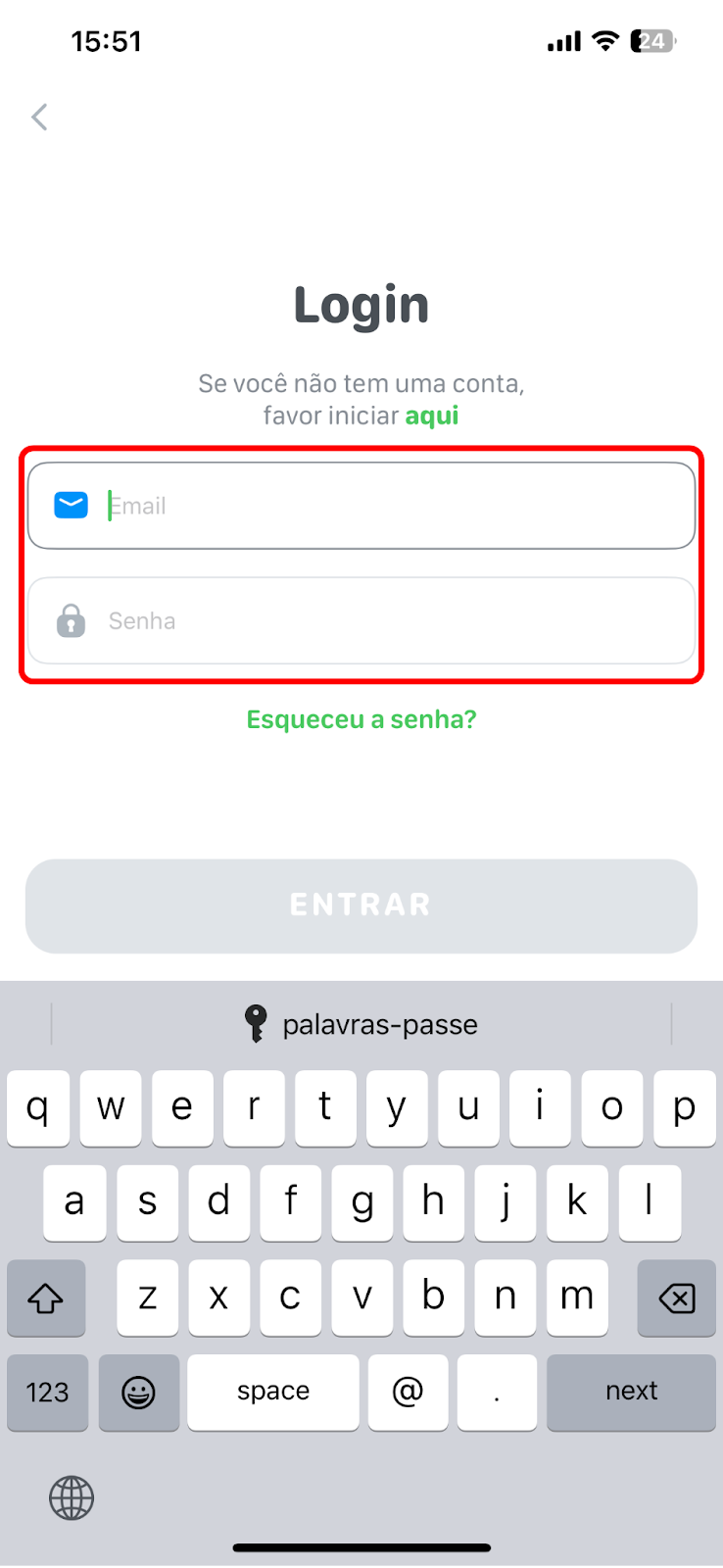Open the emoji keyboard
This screenshot has width=723, height=1568.
coord(139,1392)
